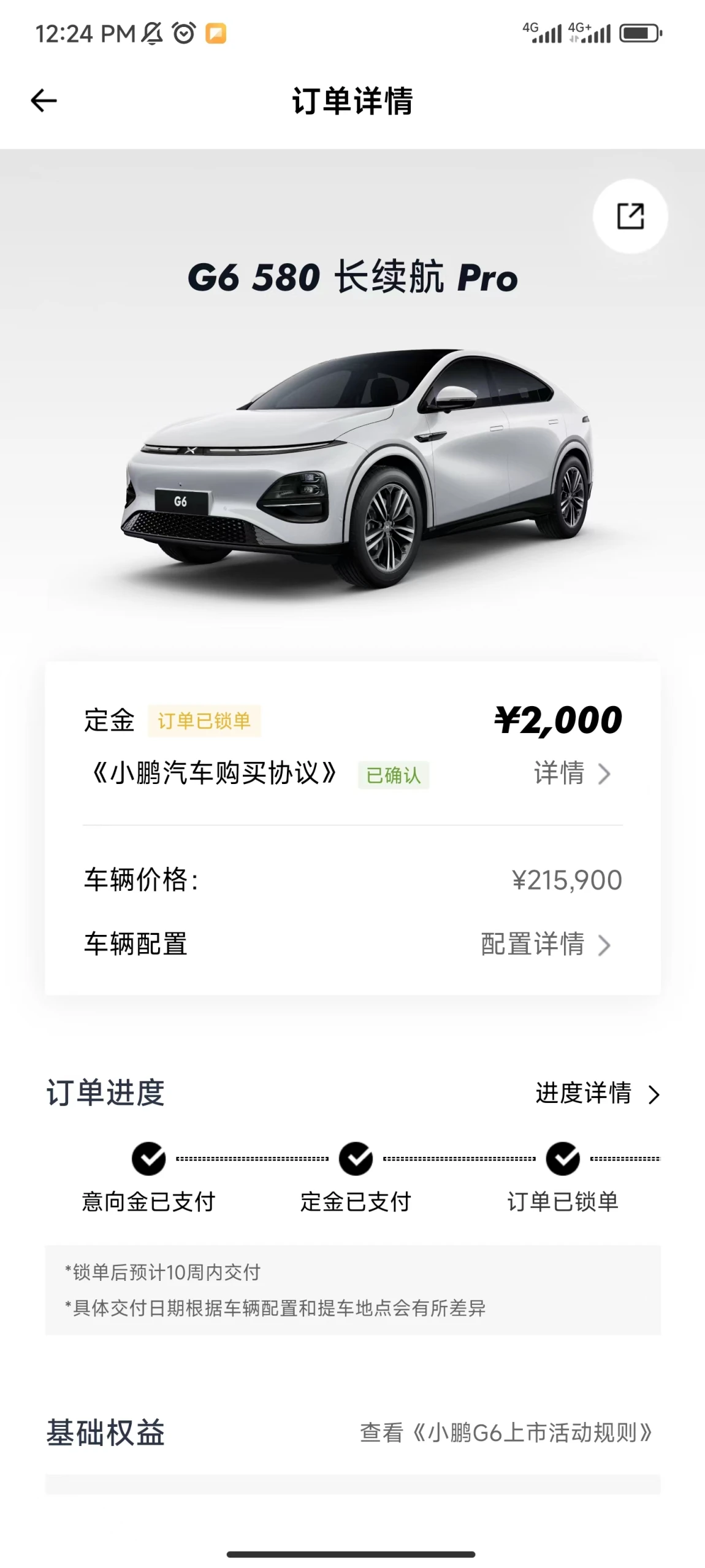Open the 小鹏G6上市活动规则 link

click(x=506, y=1433)
